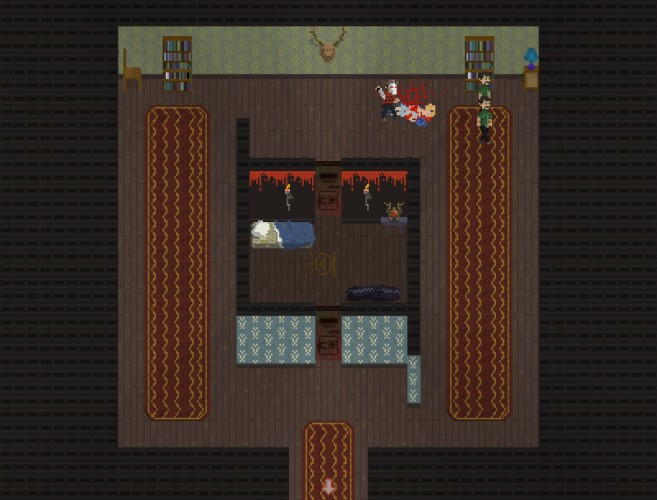Tap the down exit arrow on the rug
Screen dimensions: 657x500
pyautogui.click(x=328, y=487)
